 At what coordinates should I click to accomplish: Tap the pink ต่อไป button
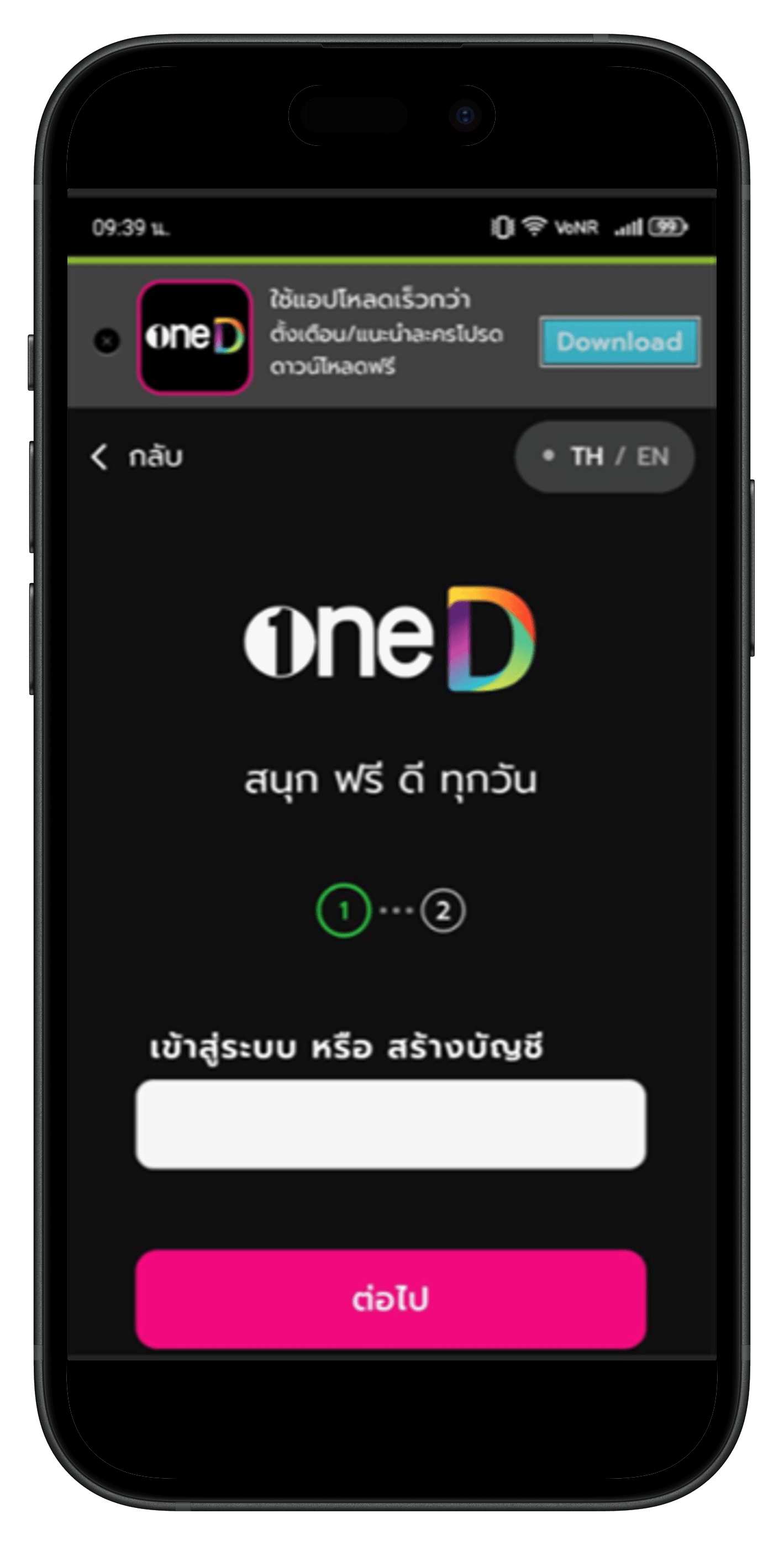tap(391, 1299)
